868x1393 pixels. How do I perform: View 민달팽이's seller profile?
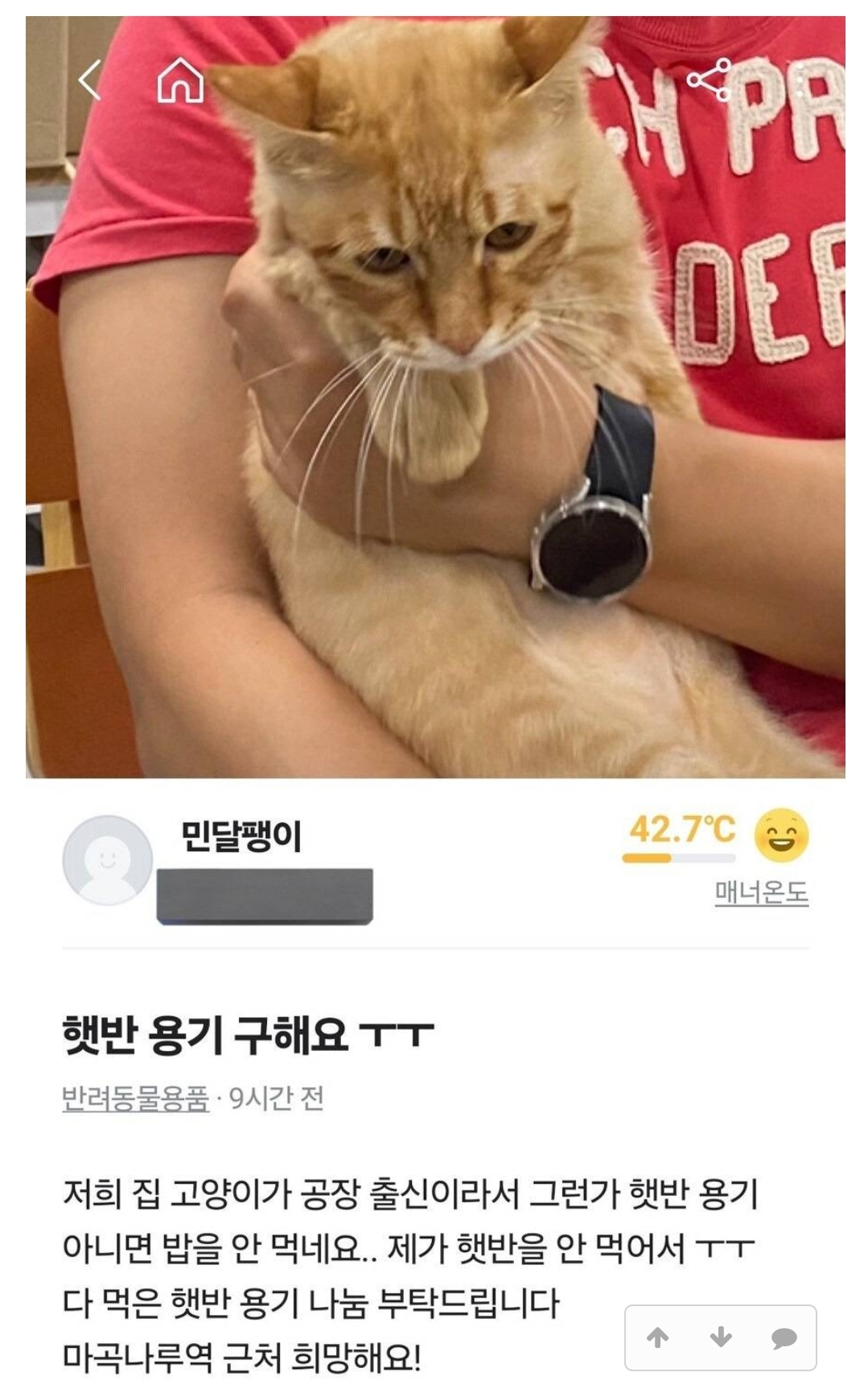[x=240, y=837]
